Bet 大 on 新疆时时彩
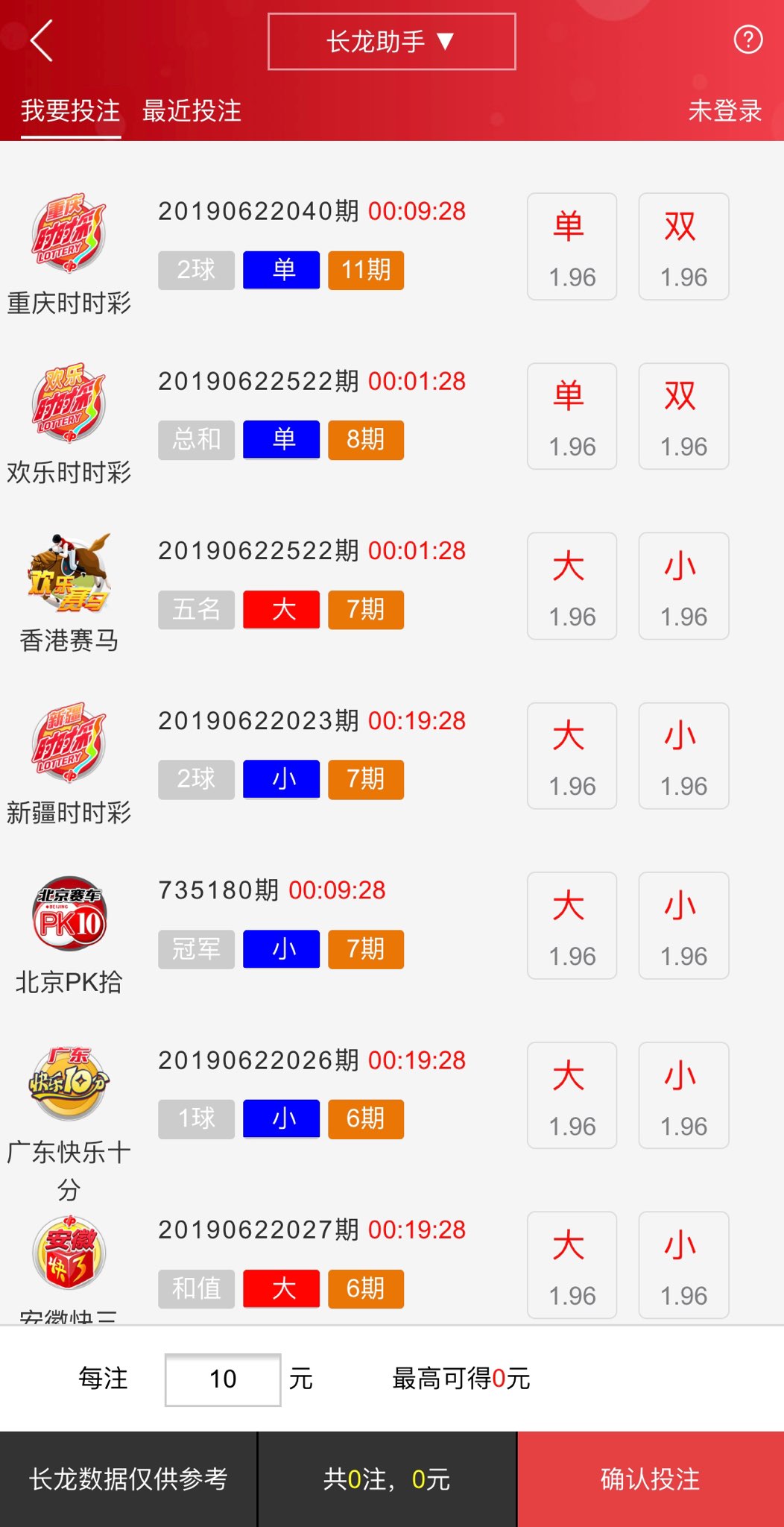784x1527 pixels. (x=572, y=756)
